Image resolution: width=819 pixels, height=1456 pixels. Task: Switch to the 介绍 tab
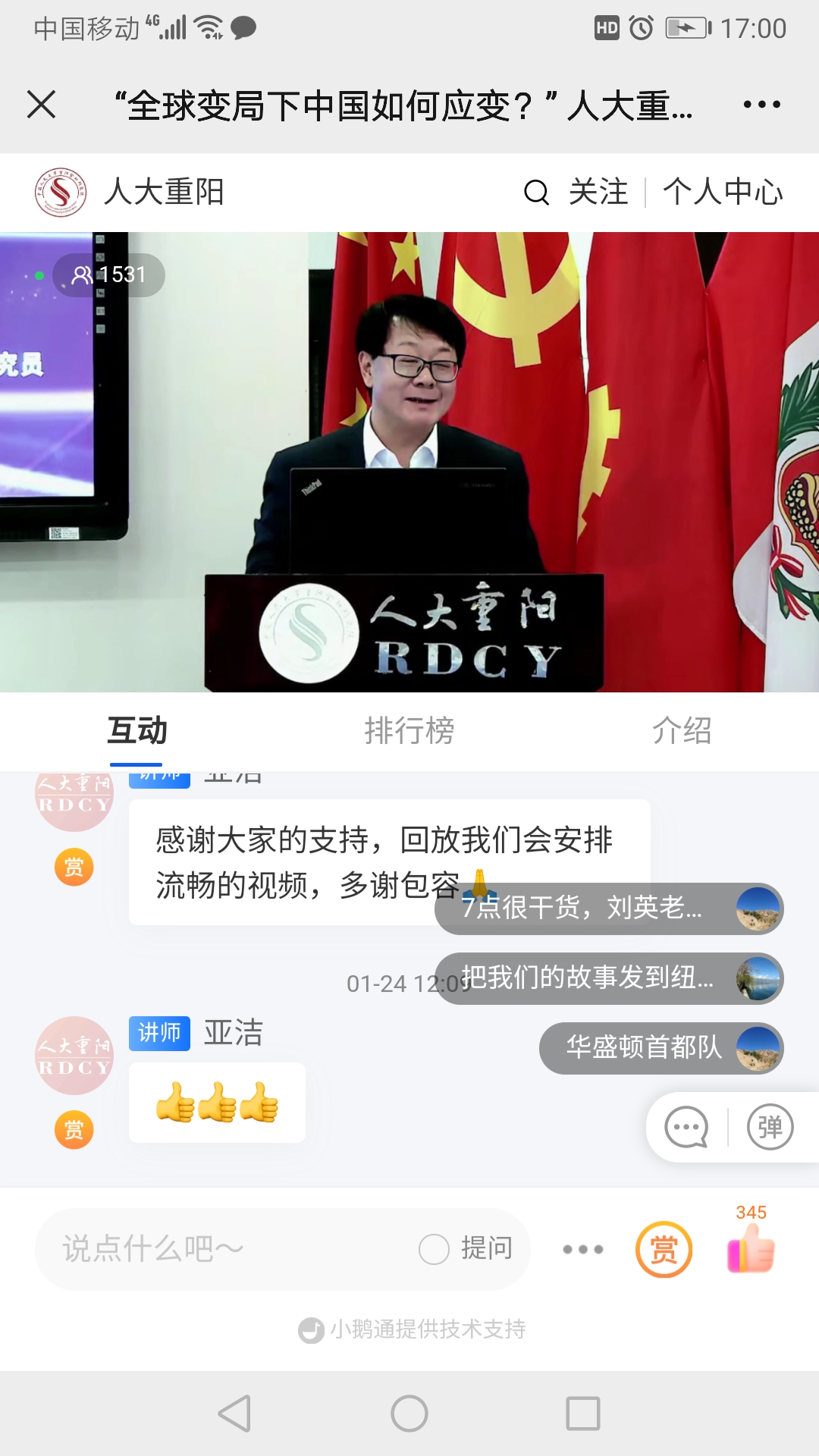coord(682,731)
